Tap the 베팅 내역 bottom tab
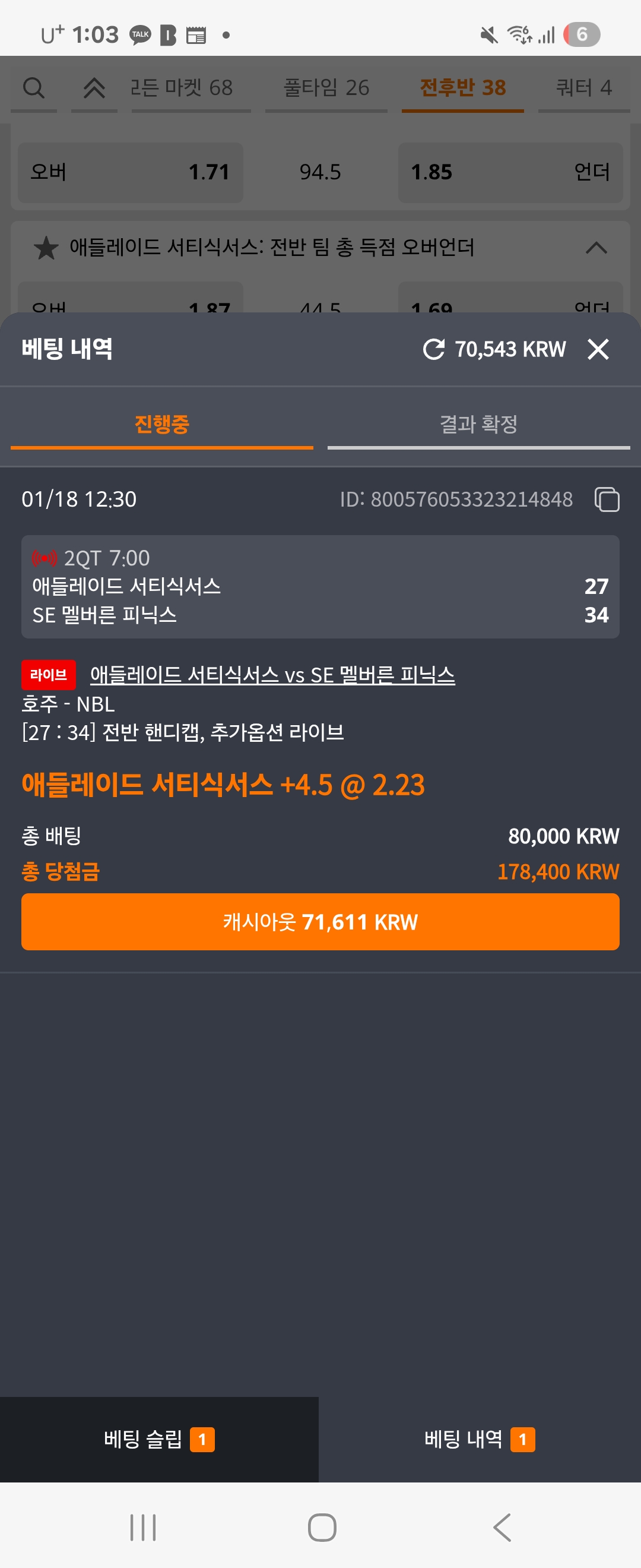 pos(479,1439)
